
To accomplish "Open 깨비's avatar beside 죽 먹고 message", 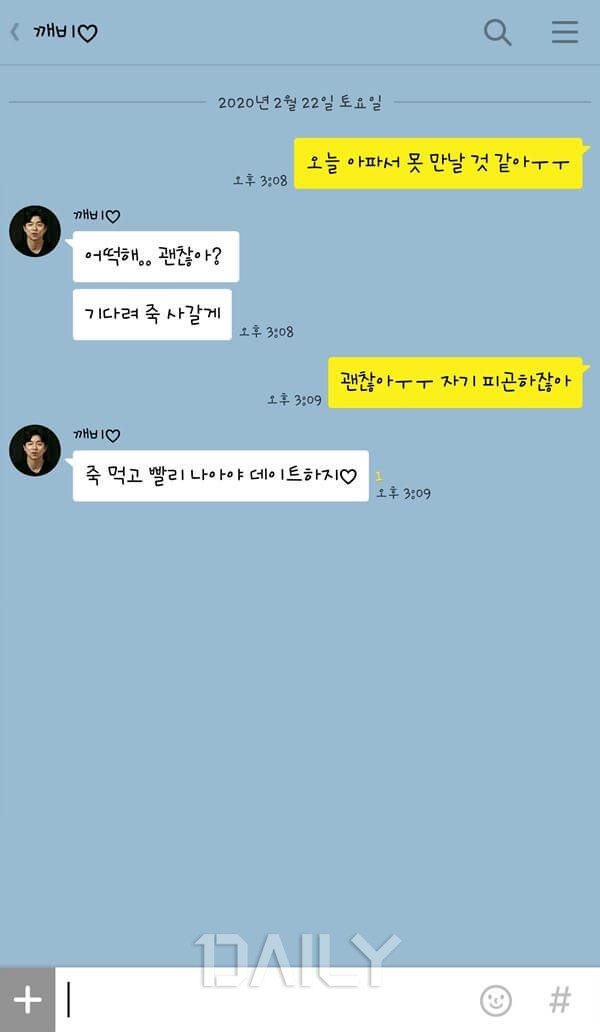I will [35, 450].
